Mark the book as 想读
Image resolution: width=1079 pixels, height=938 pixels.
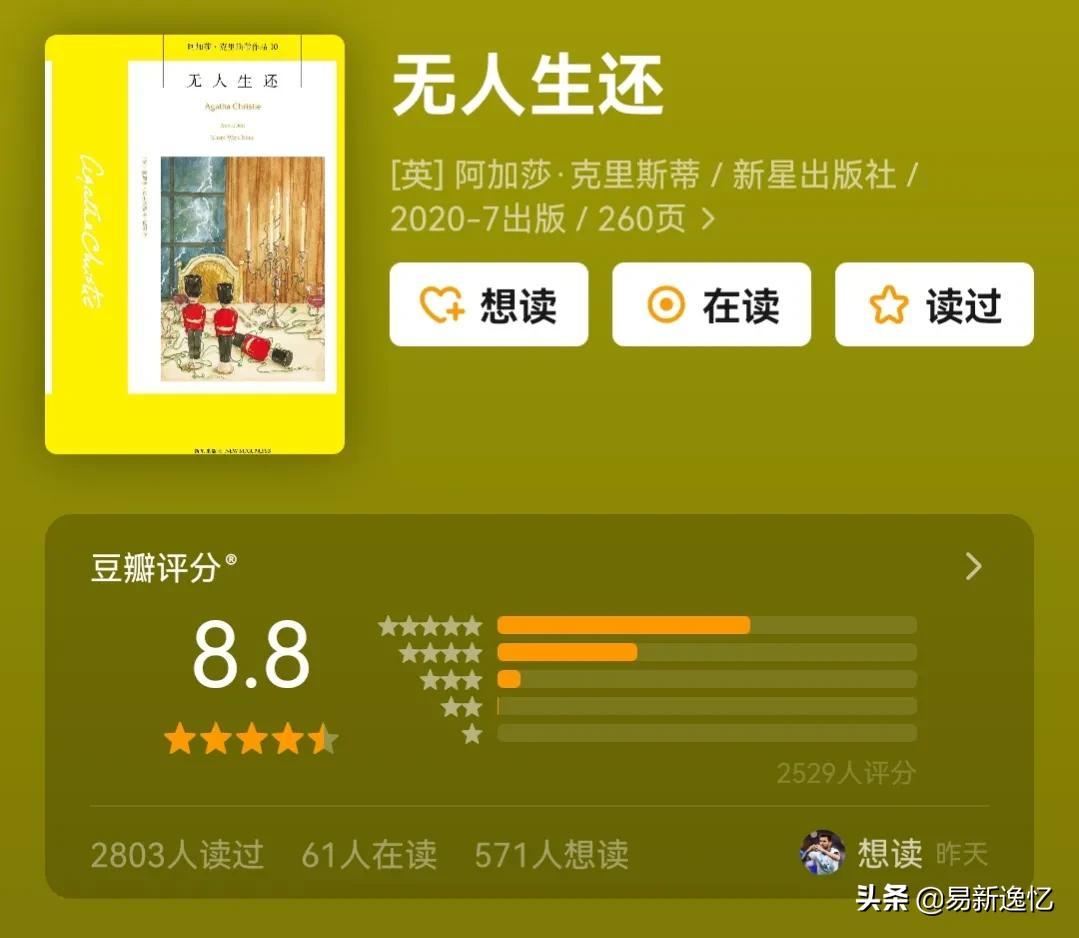pyautogui.click(x=488, y=305)
